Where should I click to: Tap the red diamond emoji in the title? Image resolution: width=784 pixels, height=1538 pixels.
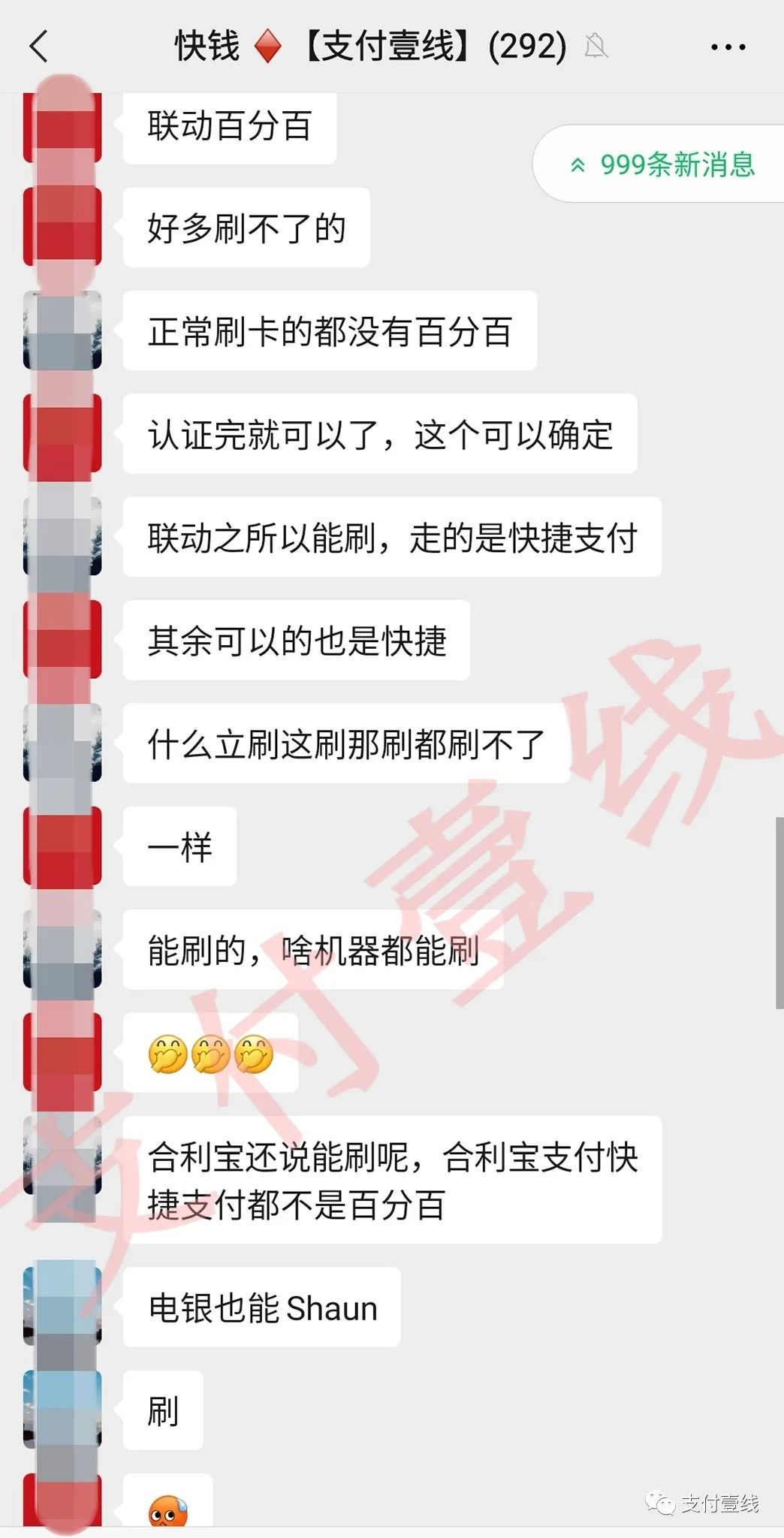click(267, 47)
